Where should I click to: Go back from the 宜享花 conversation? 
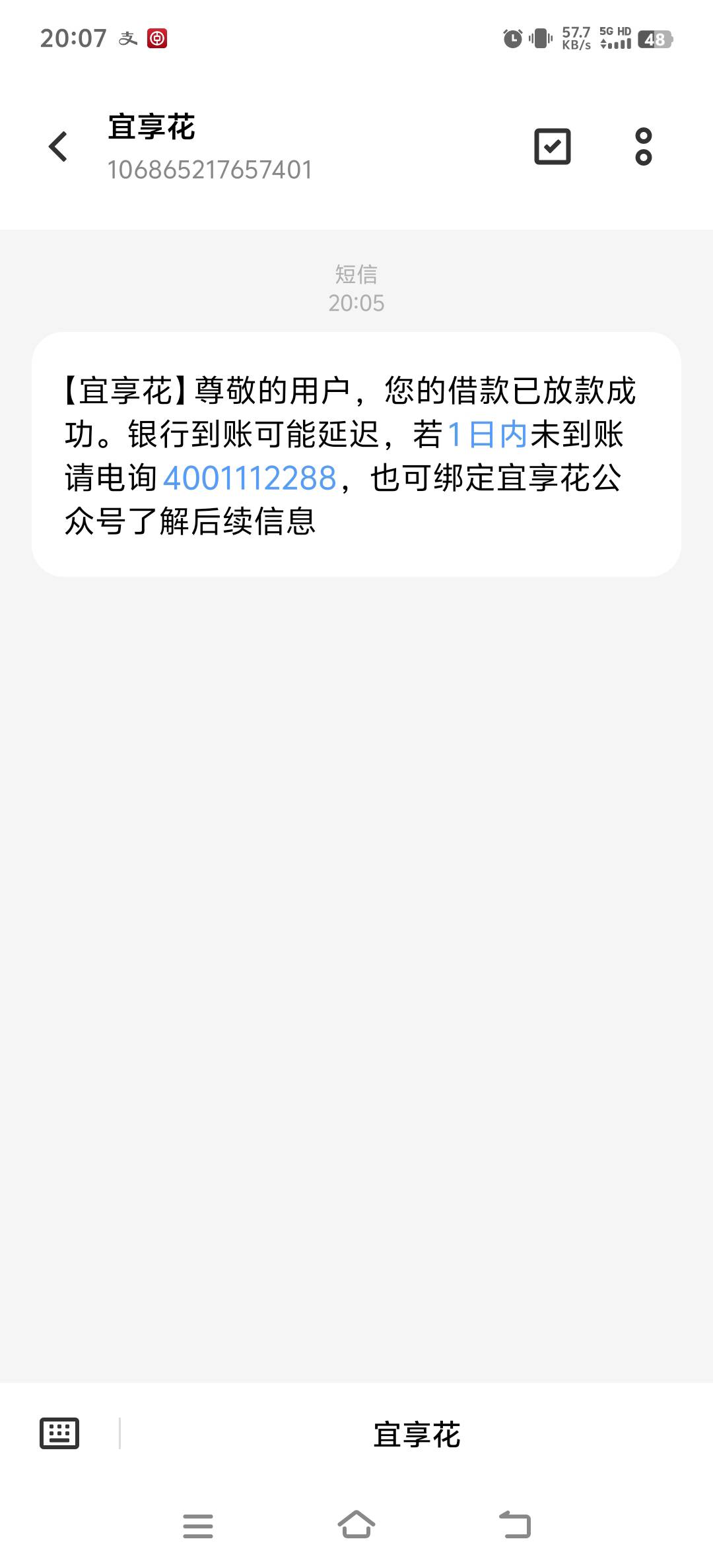coord(58,147)
